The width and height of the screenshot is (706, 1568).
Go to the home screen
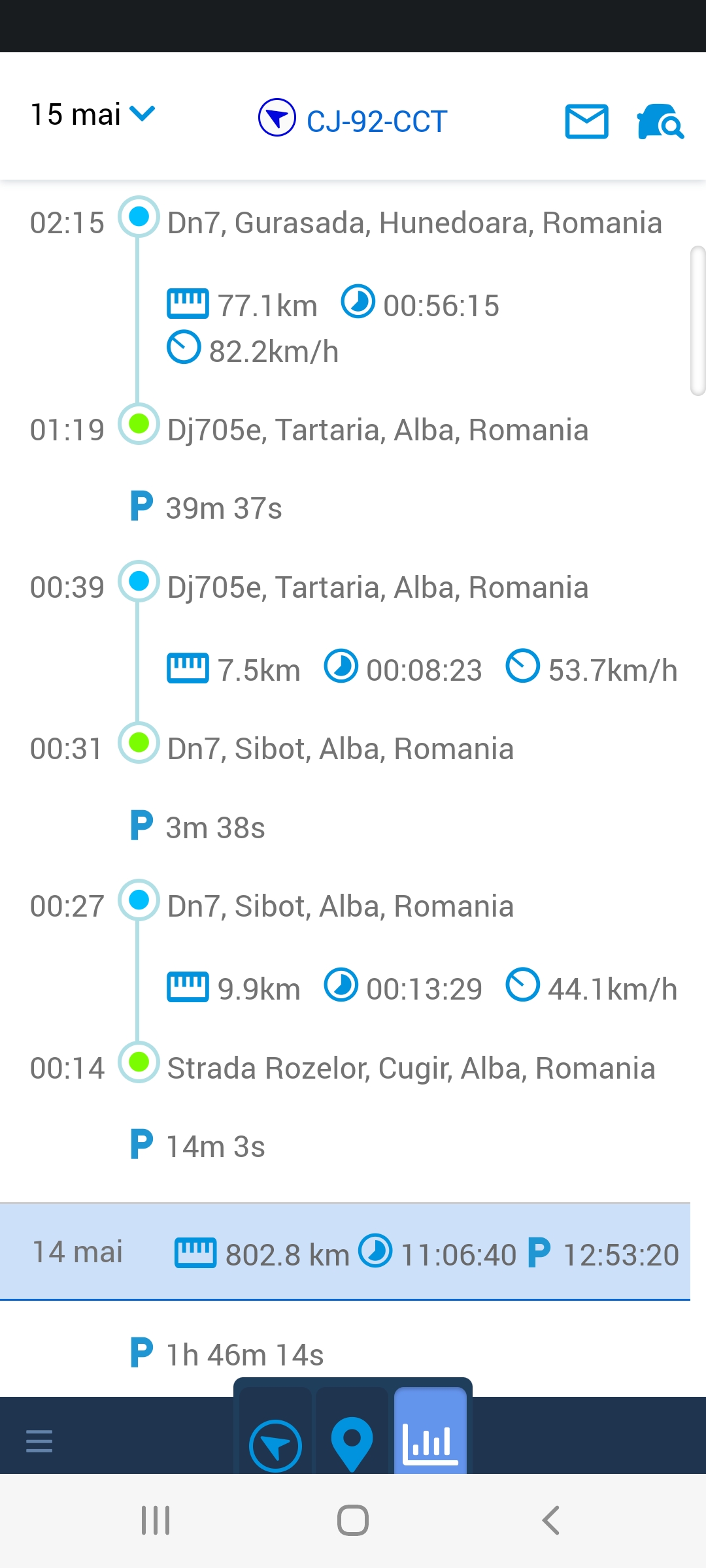(x=353, y=1520)
